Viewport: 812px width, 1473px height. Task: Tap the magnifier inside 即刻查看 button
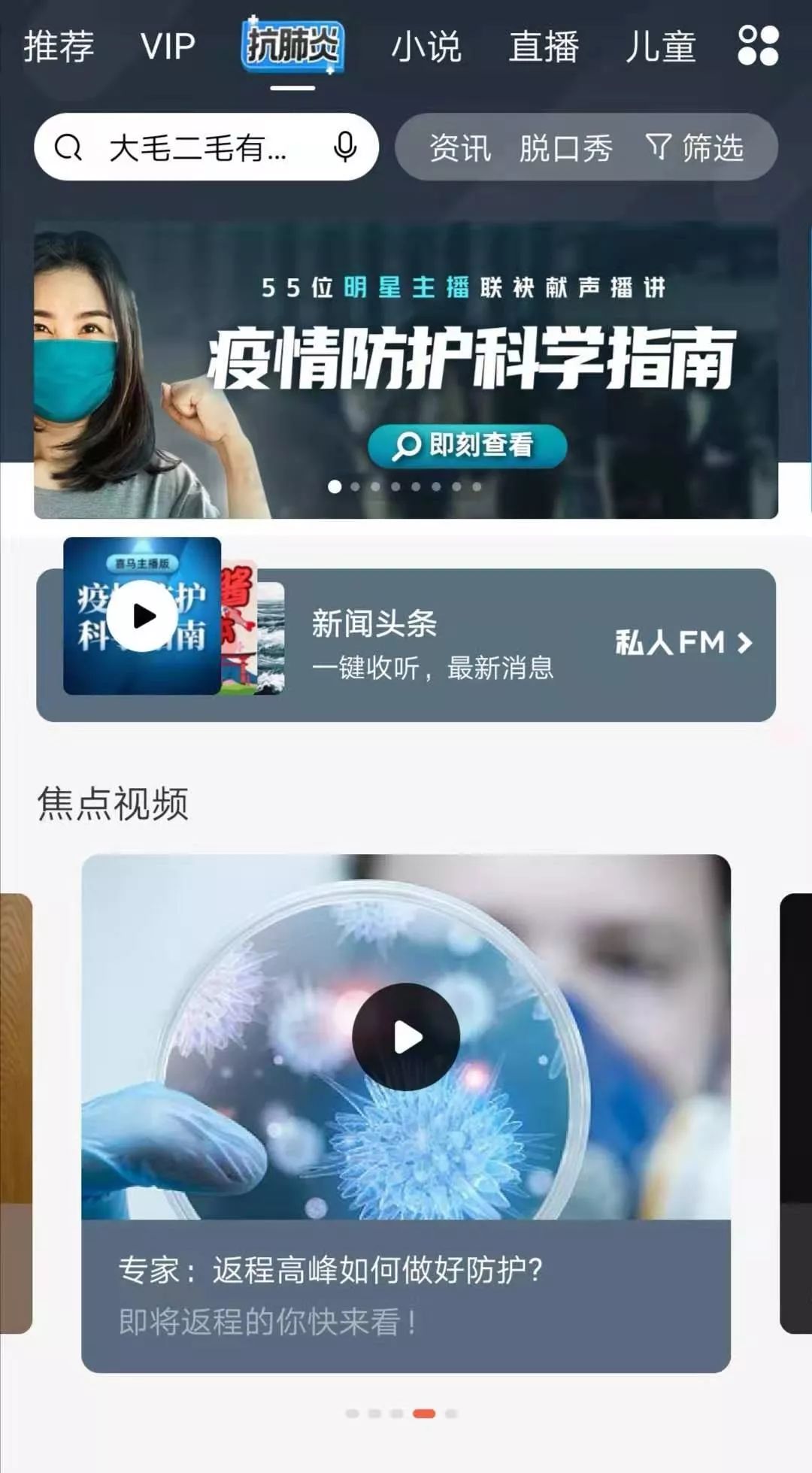click(x=406, y=445)
